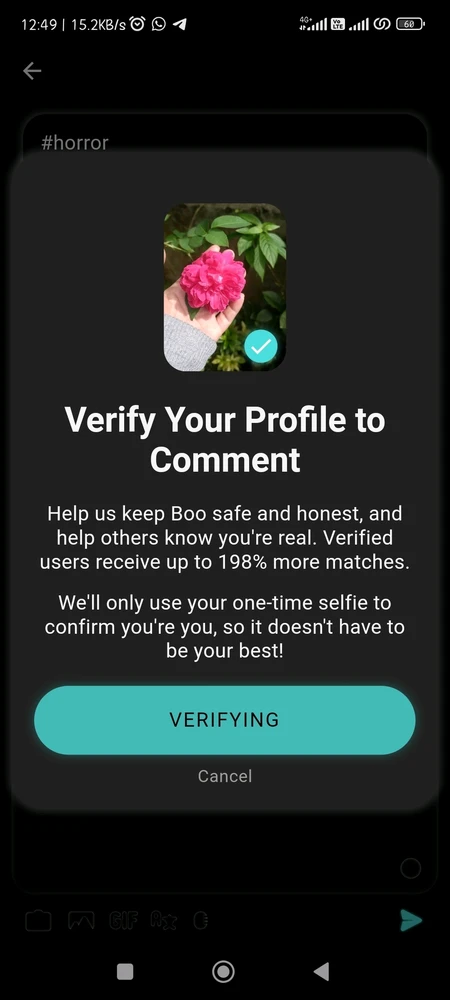Attach an image from gallery
Screen dimensions: 450x1000
(x=81, y=920)
